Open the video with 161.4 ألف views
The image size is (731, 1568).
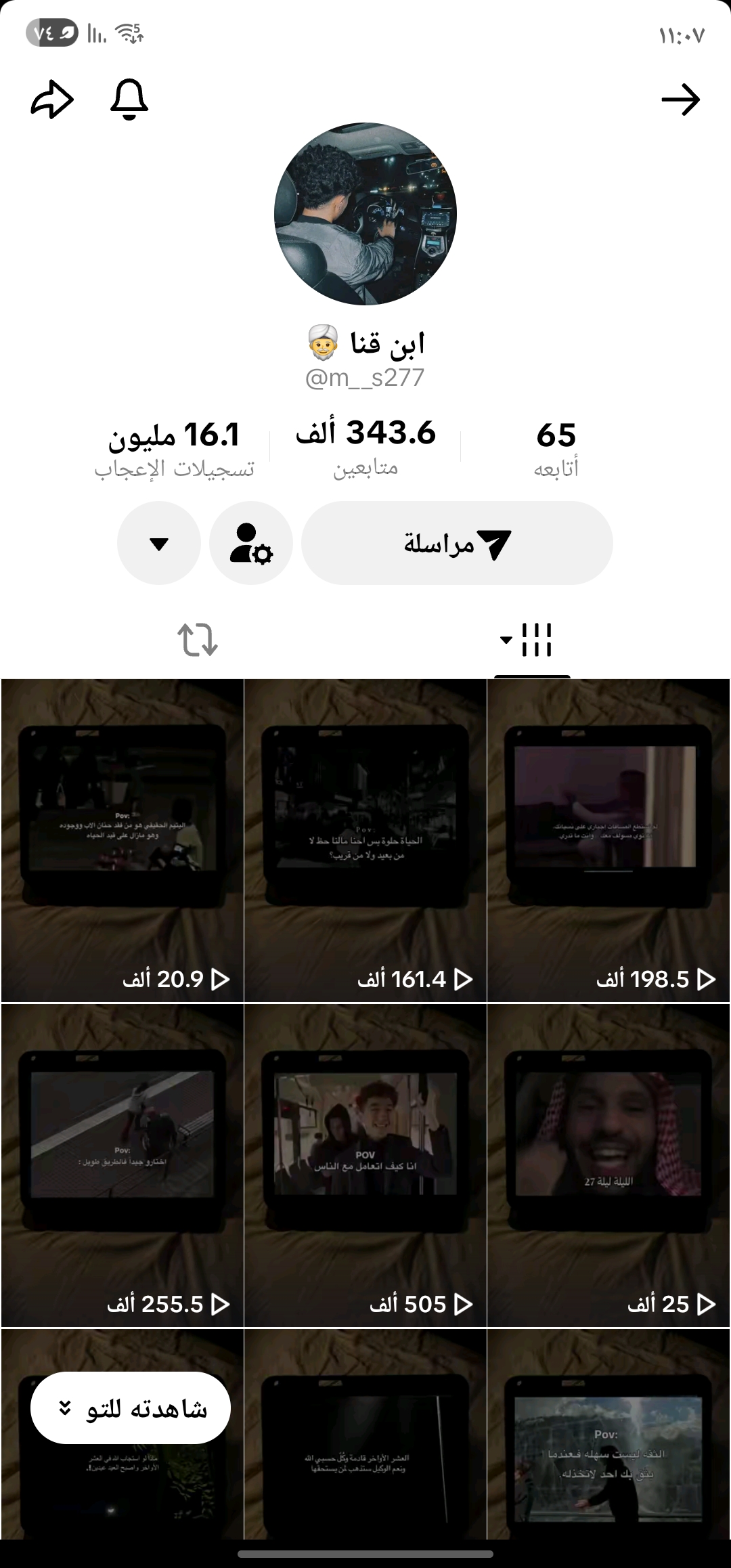[x=365, y=840]
